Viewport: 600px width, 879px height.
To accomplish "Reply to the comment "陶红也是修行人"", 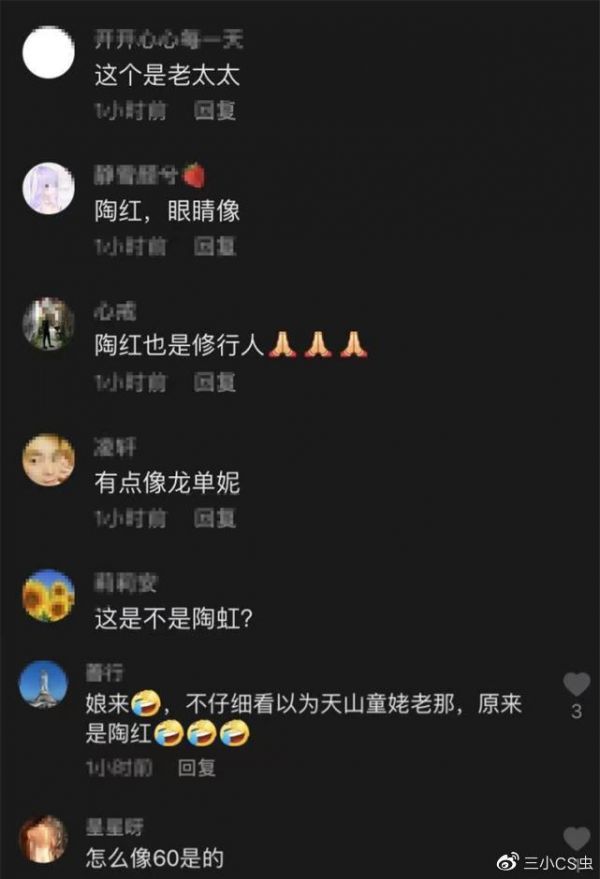I will click(214, 382).
